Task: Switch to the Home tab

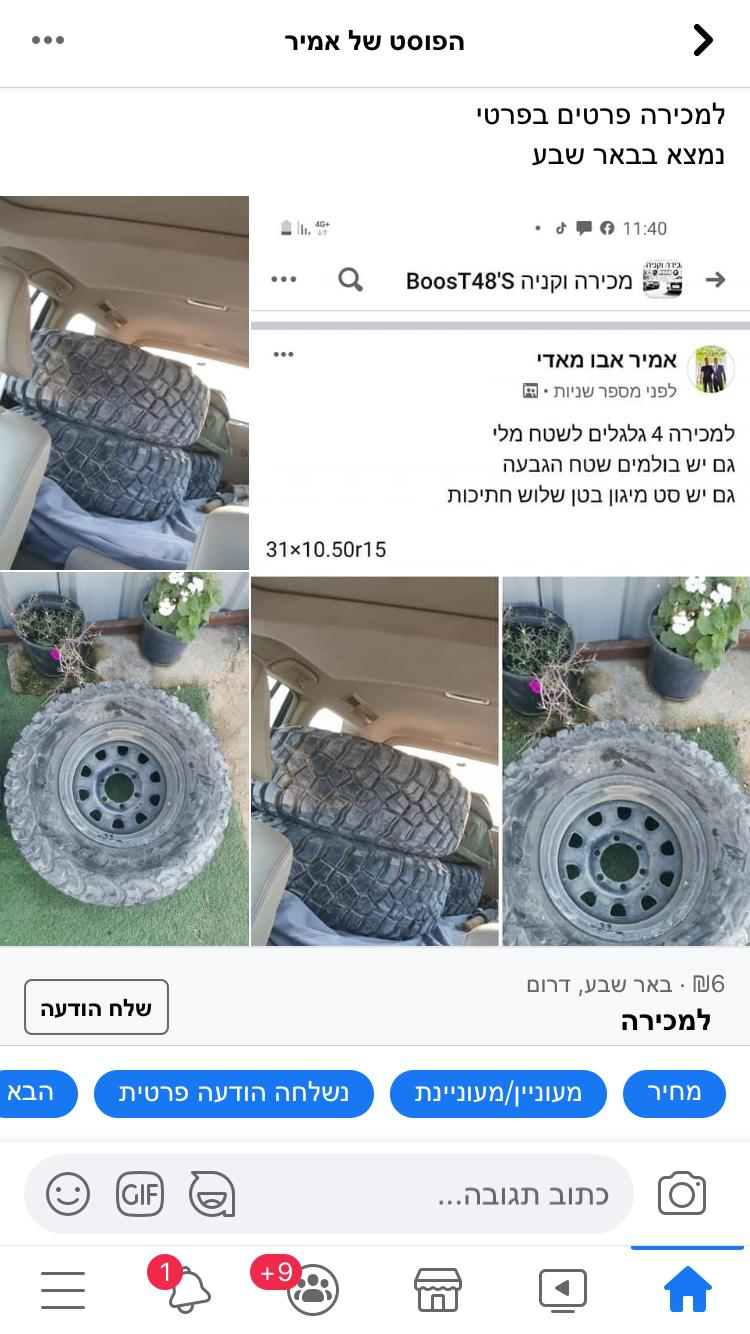Action: [687, 1290]
